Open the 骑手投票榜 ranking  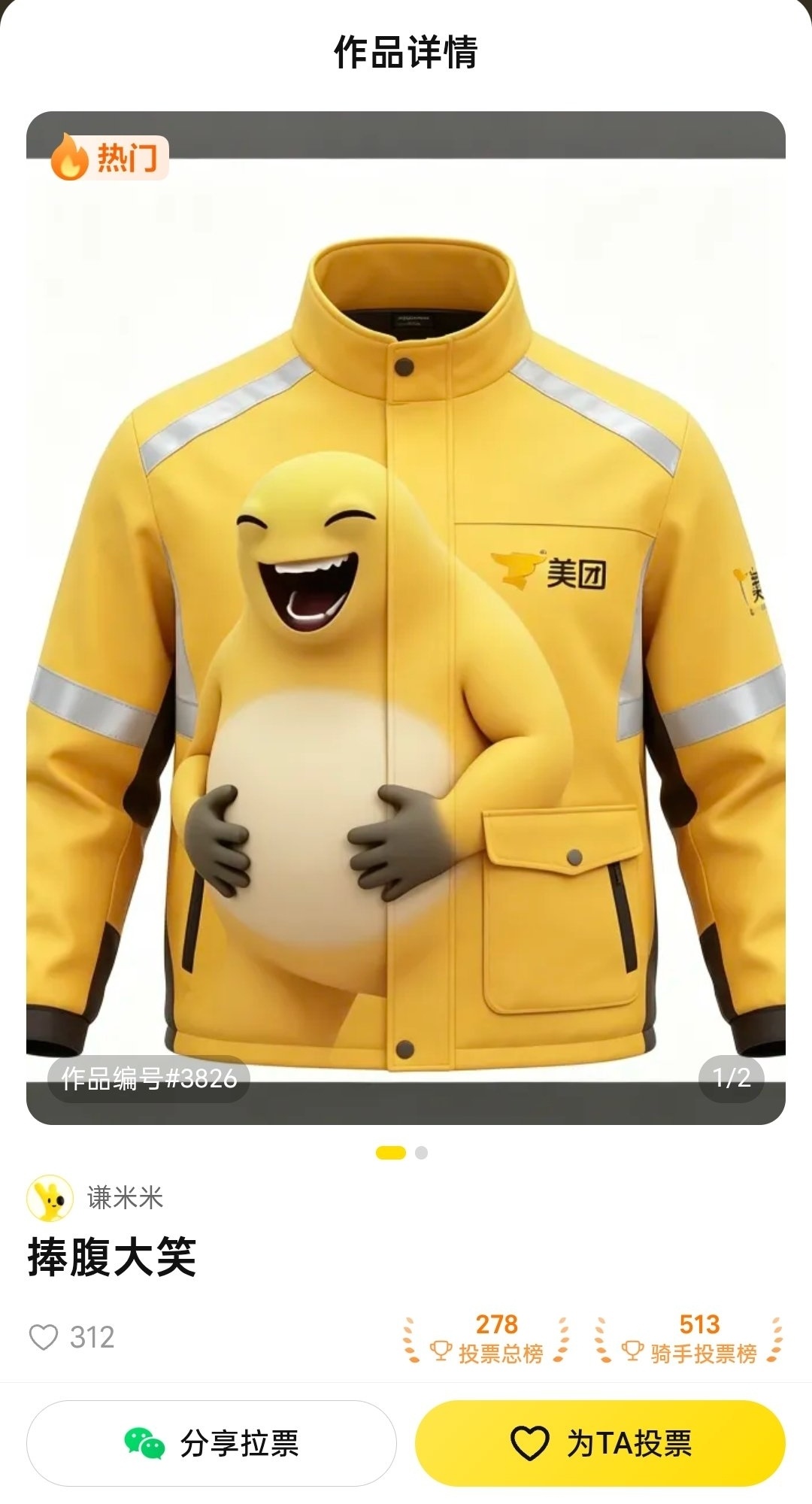pos(689,1339)
